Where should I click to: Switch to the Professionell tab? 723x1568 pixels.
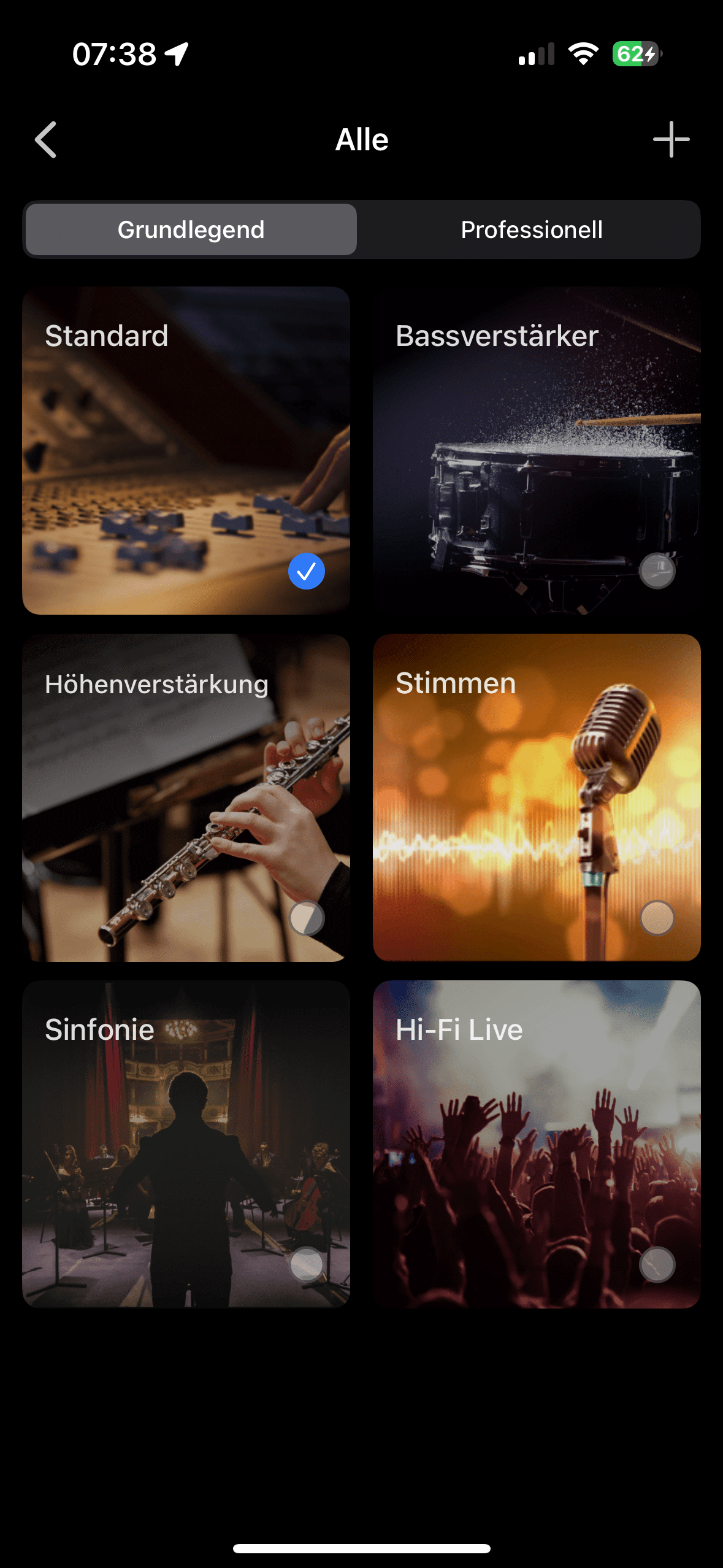click(x=531, y=230)
